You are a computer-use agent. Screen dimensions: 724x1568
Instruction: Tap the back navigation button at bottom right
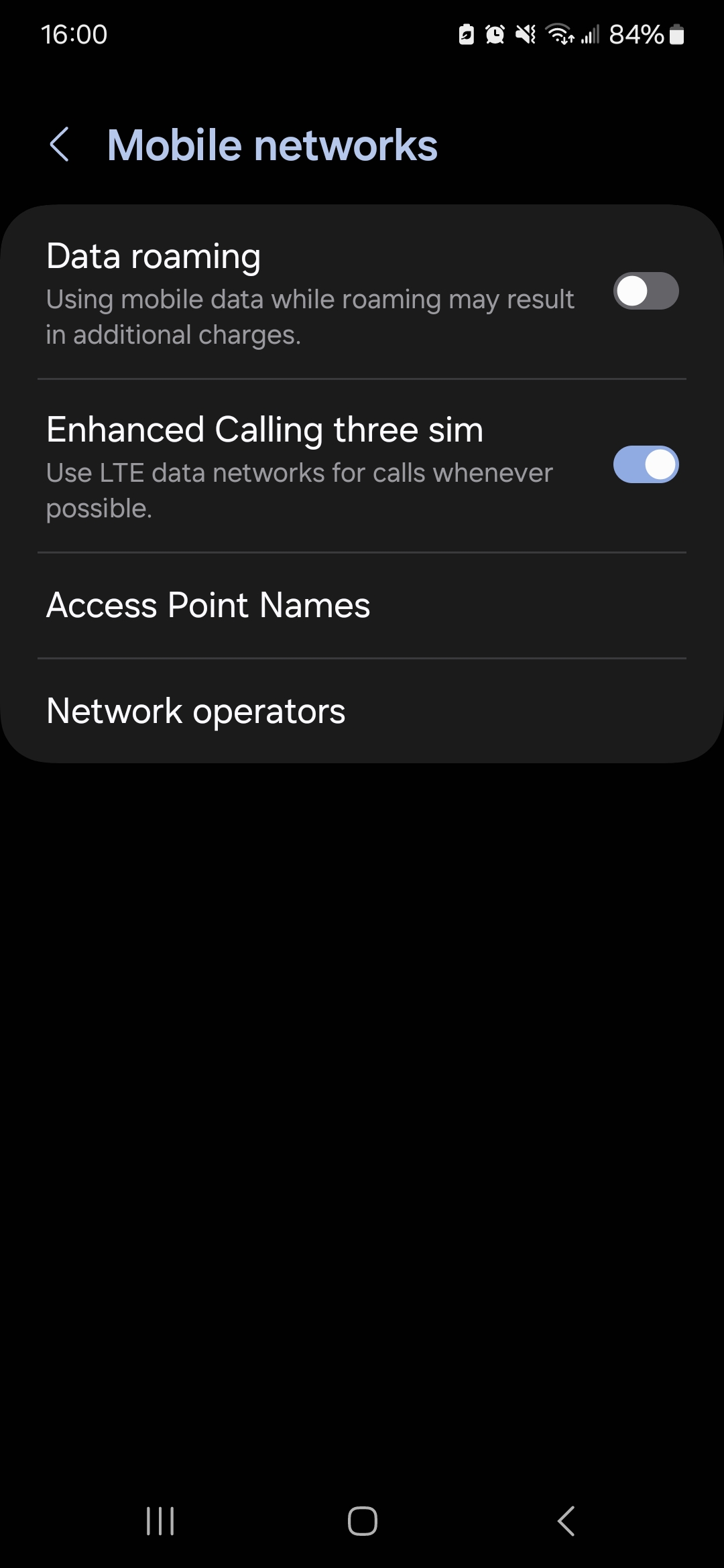(x=566, y=1521)
